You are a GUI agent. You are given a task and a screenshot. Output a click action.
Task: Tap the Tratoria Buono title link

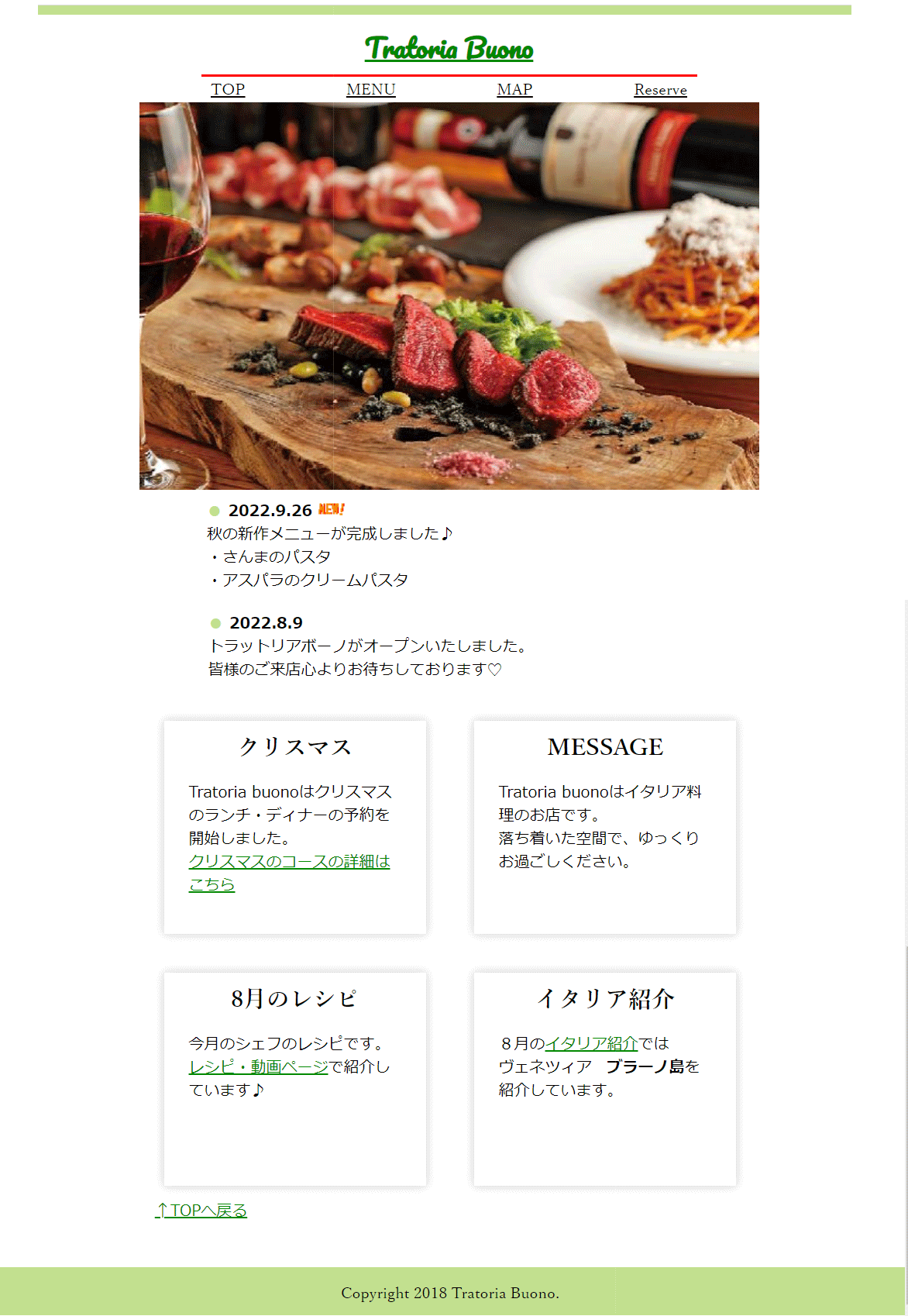(x=449, y=49)
